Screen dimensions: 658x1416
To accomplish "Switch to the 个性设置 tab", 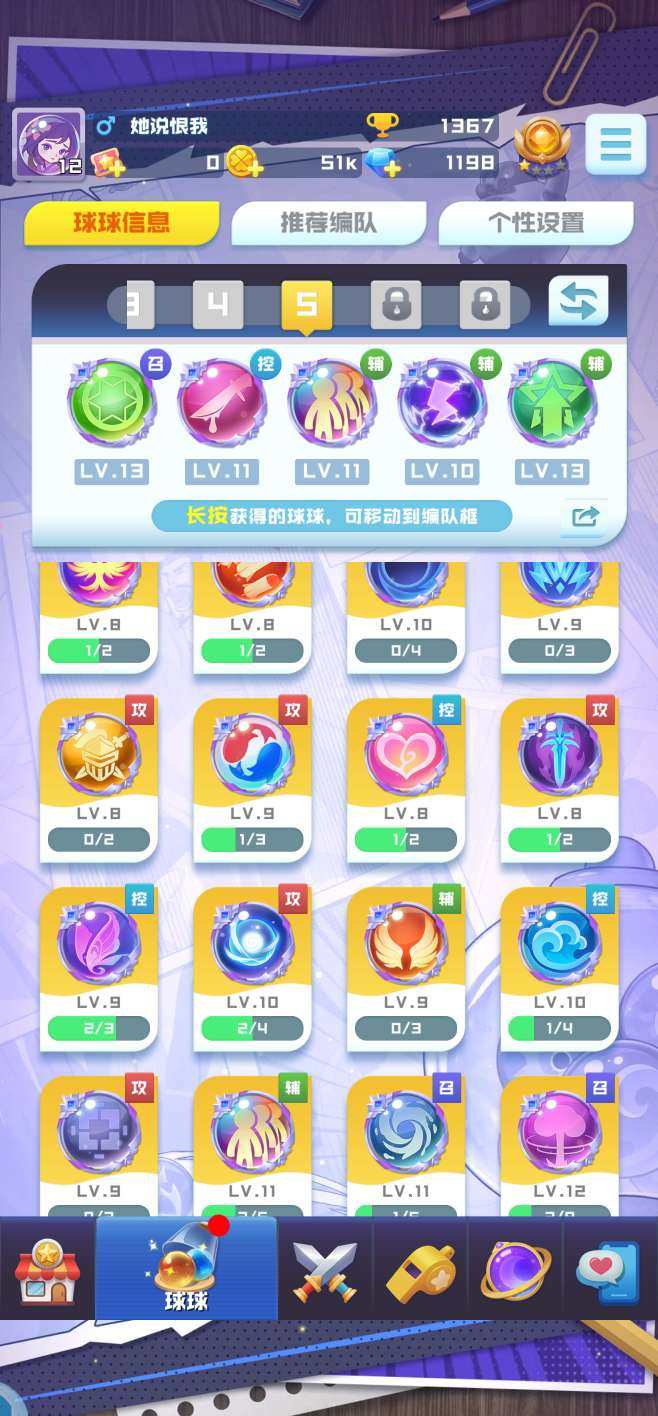I will tap(535, 223).
